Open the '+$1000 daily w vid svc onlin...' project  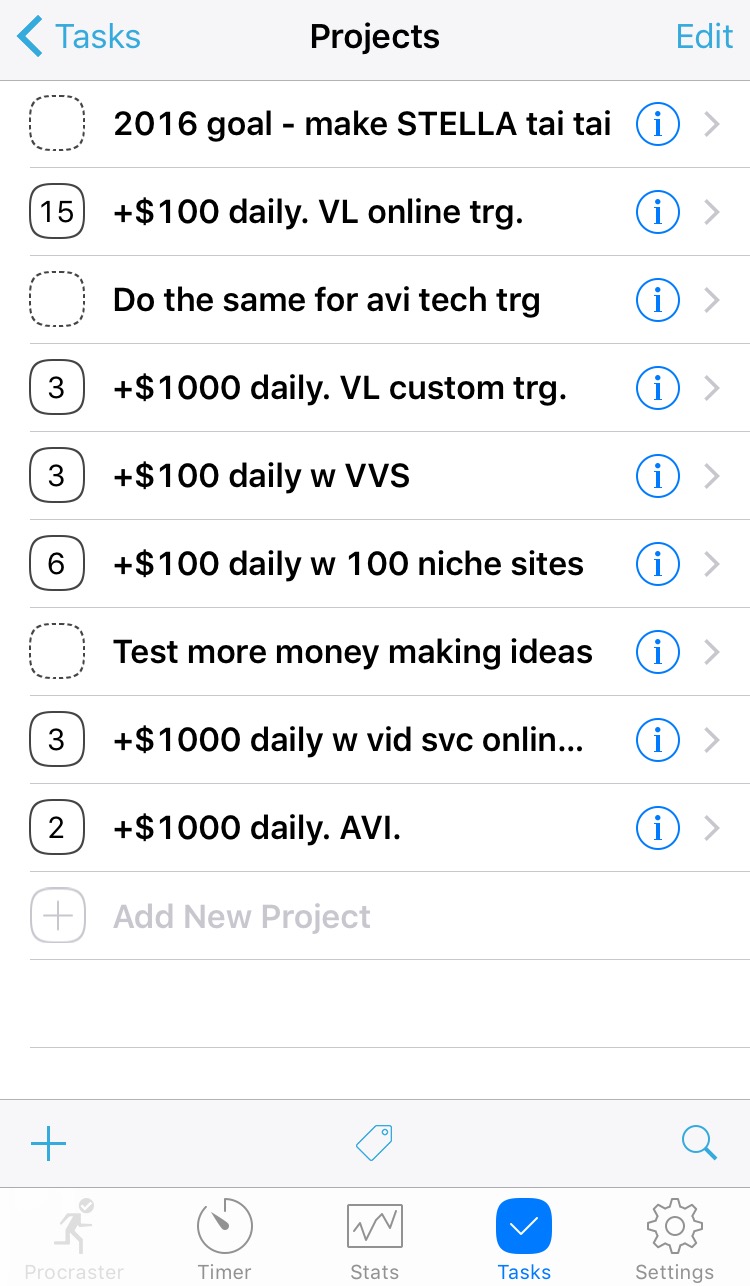pyautogui.click(x=348, y=740)
